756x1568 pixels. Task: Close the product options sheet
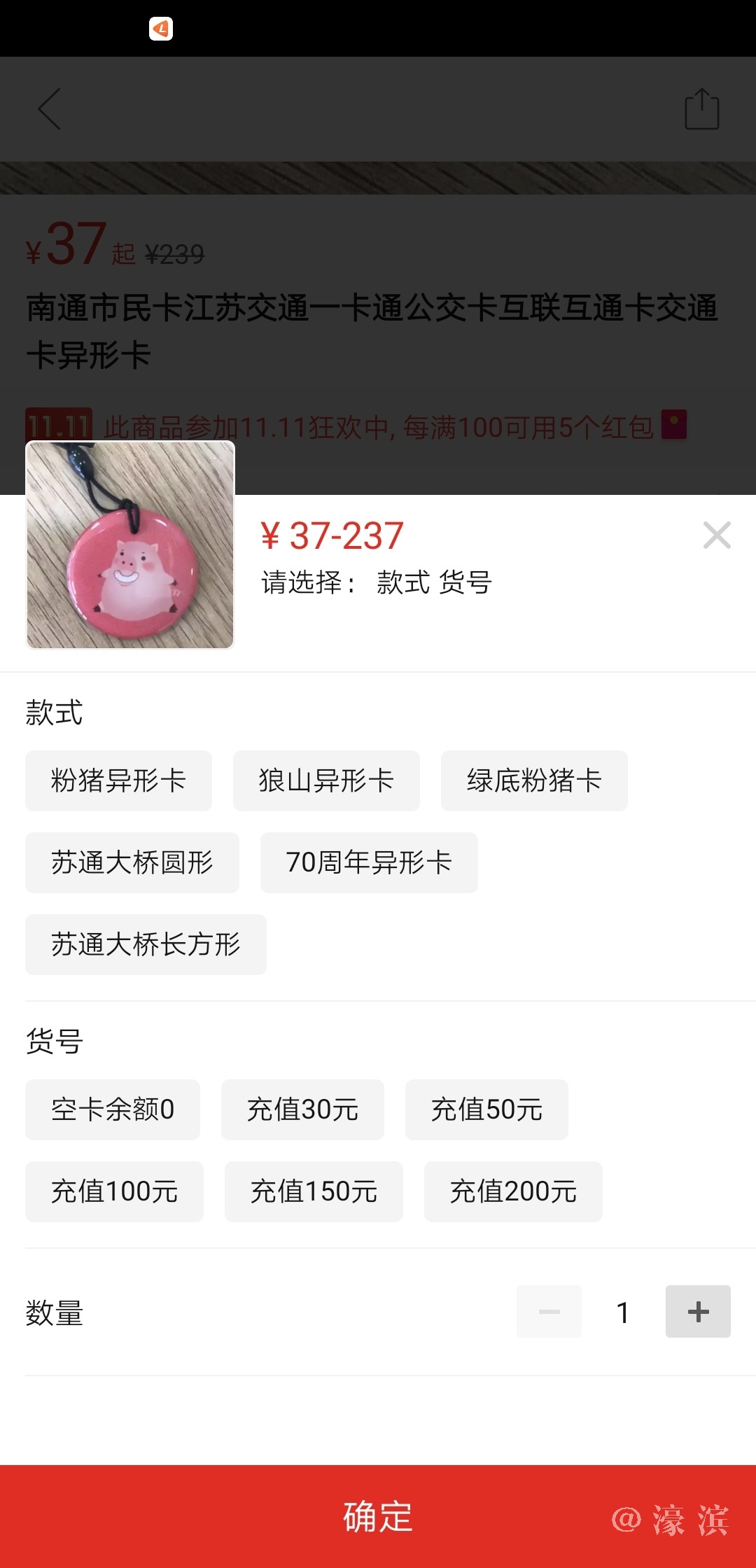pyautogui.click(x=717, y=535)
